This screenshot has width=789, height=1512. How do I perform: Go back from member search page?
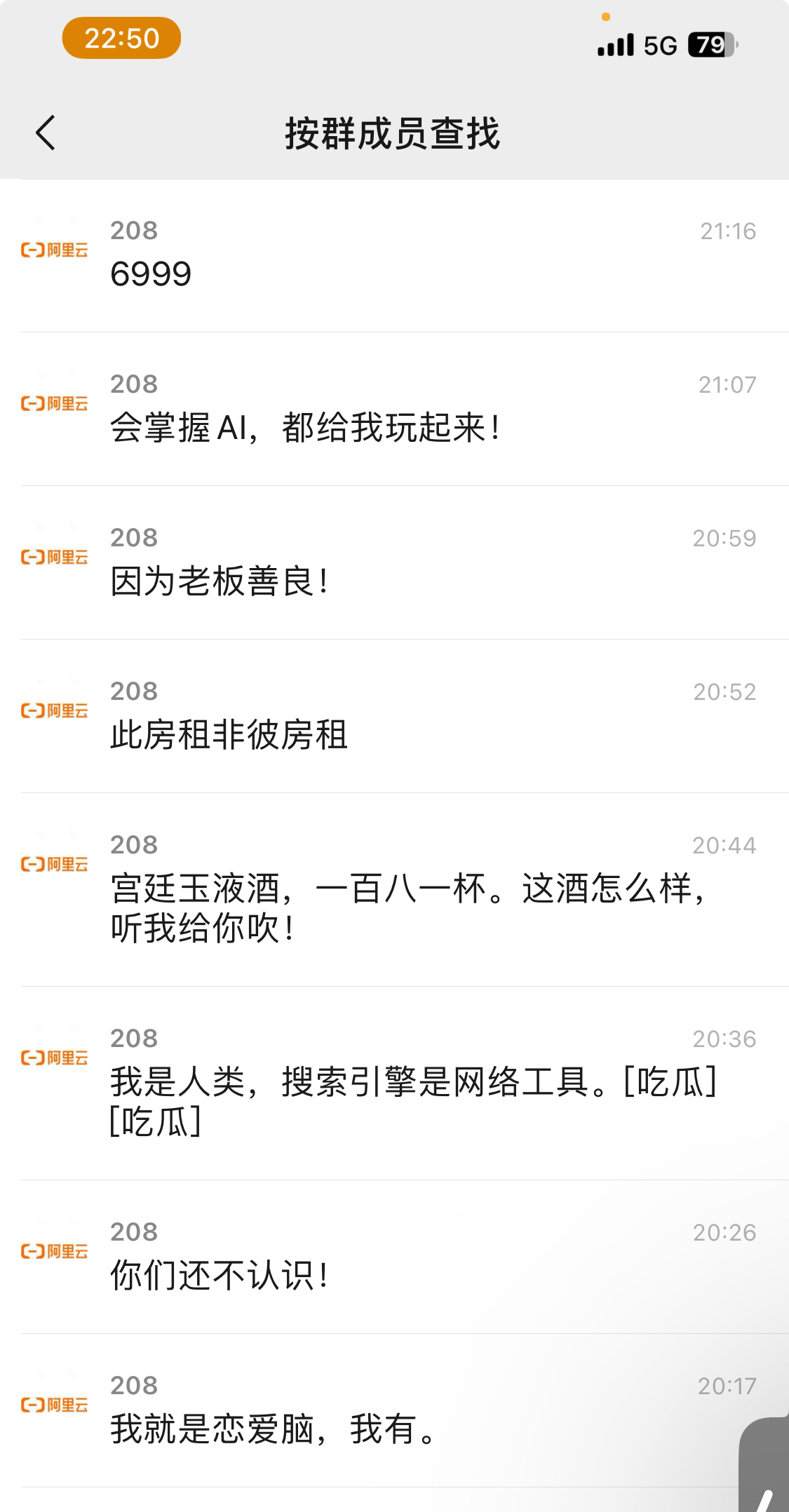pyautogui.click(x=46, y=133)
